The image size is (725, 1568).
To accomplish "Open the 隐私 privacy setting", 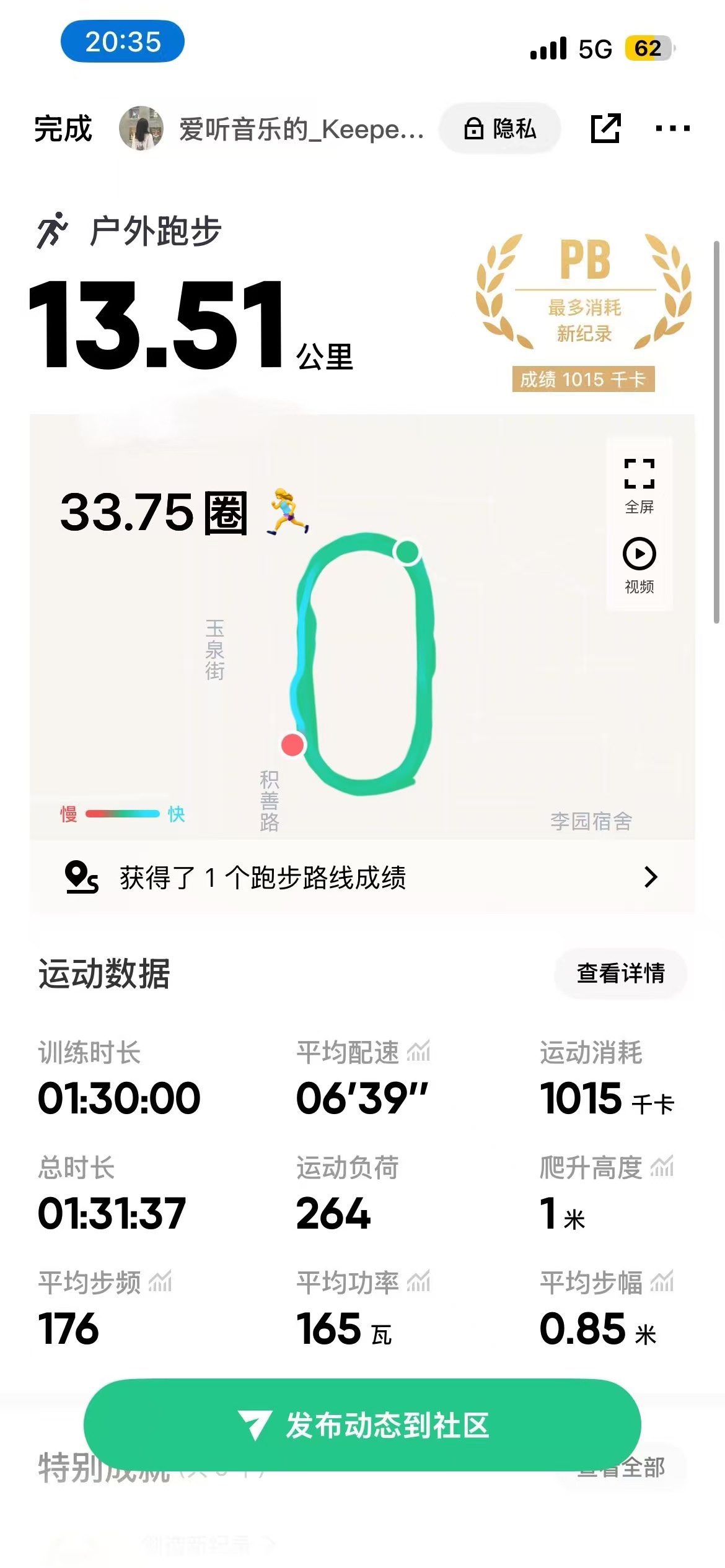I will [499, 129].
